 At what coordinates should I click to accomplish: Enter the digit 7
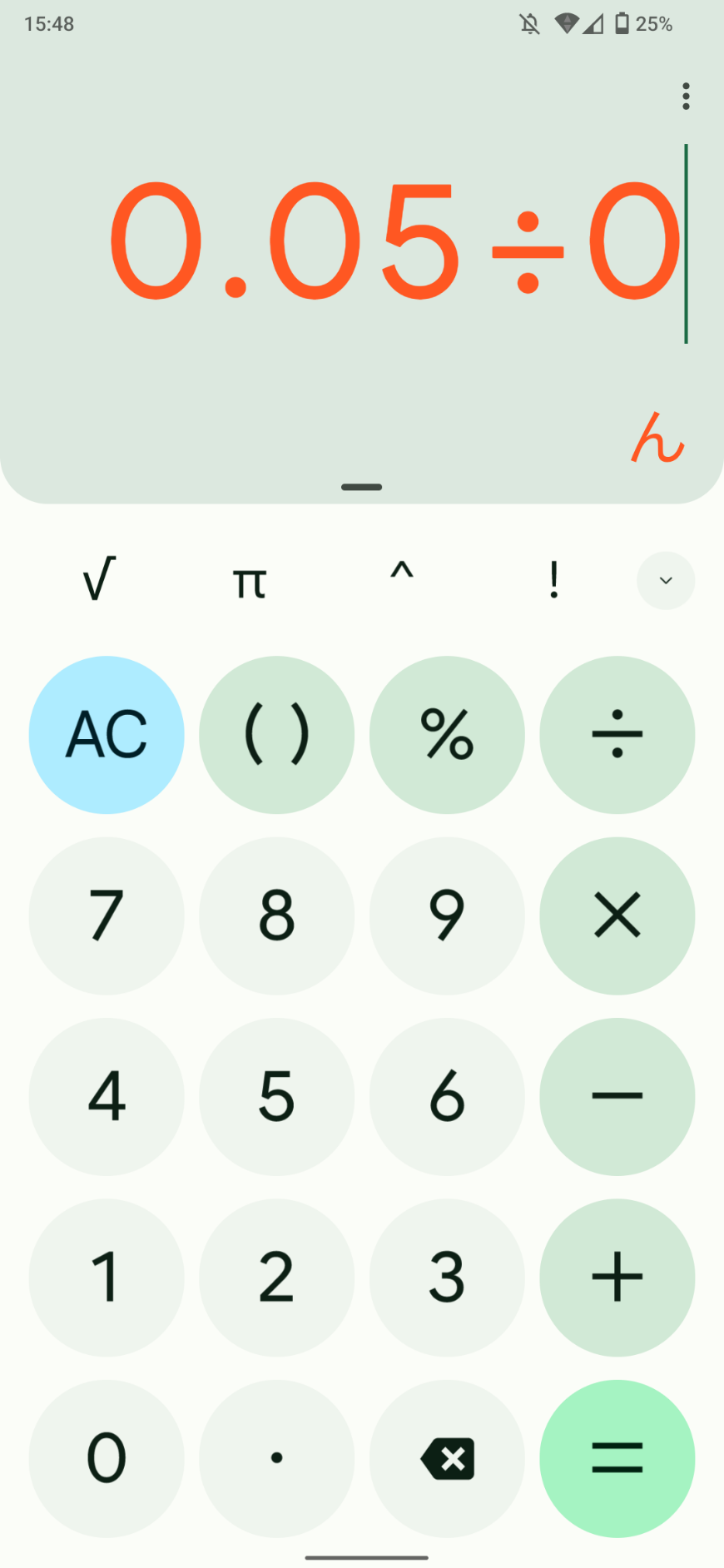tap(107, 915)
